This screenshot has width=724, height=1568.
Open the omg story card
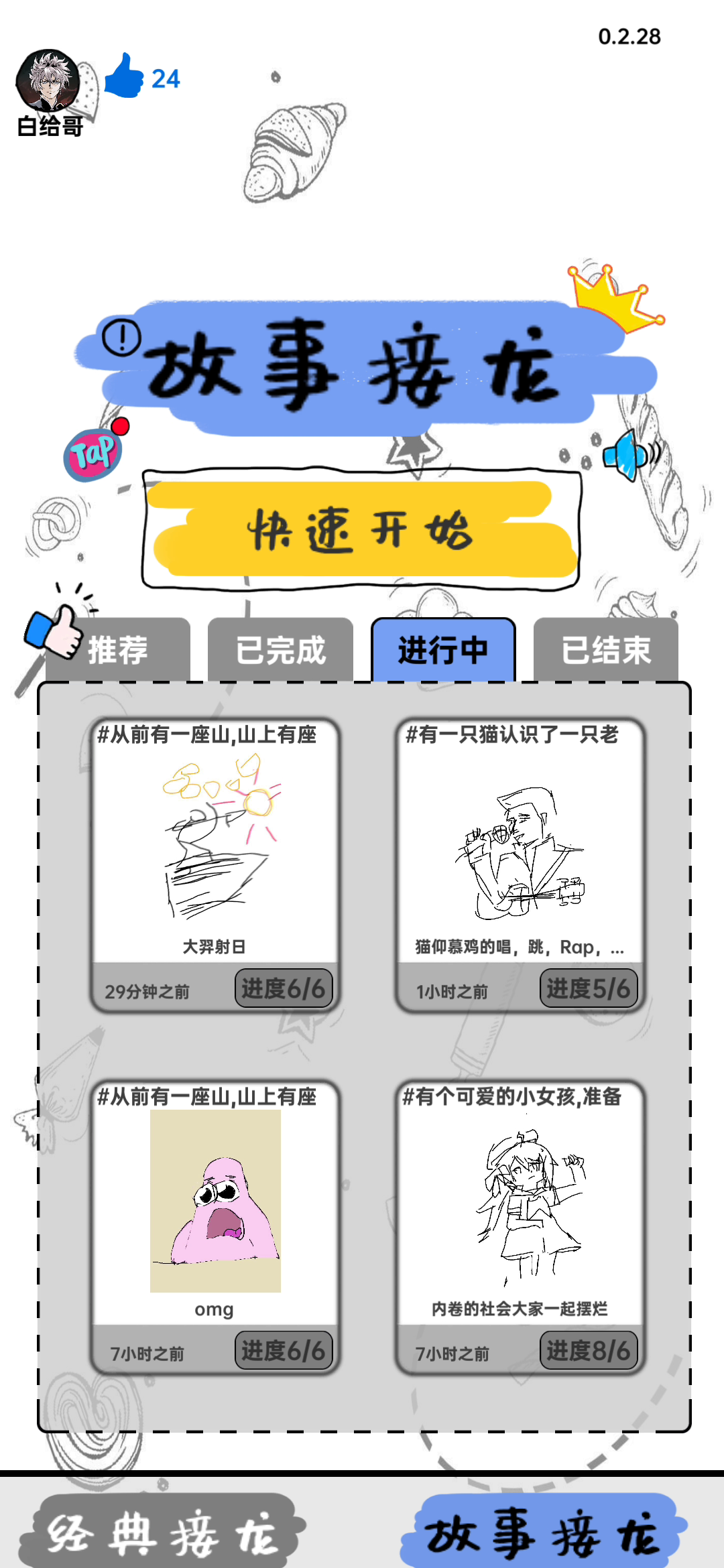click(x=215, y=1227)
